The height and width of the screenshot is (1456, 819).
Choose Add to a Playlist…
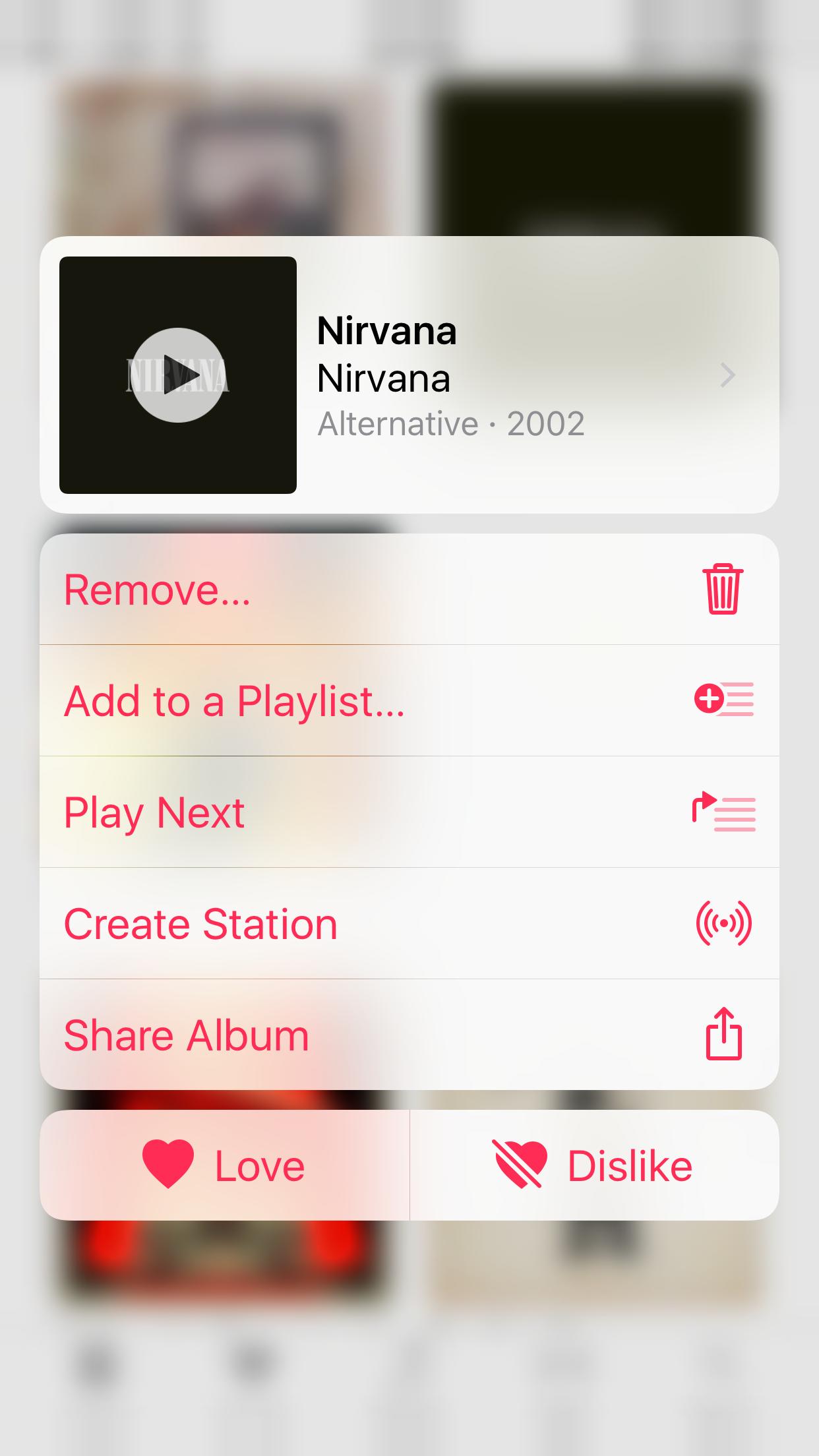pos(409,700)
